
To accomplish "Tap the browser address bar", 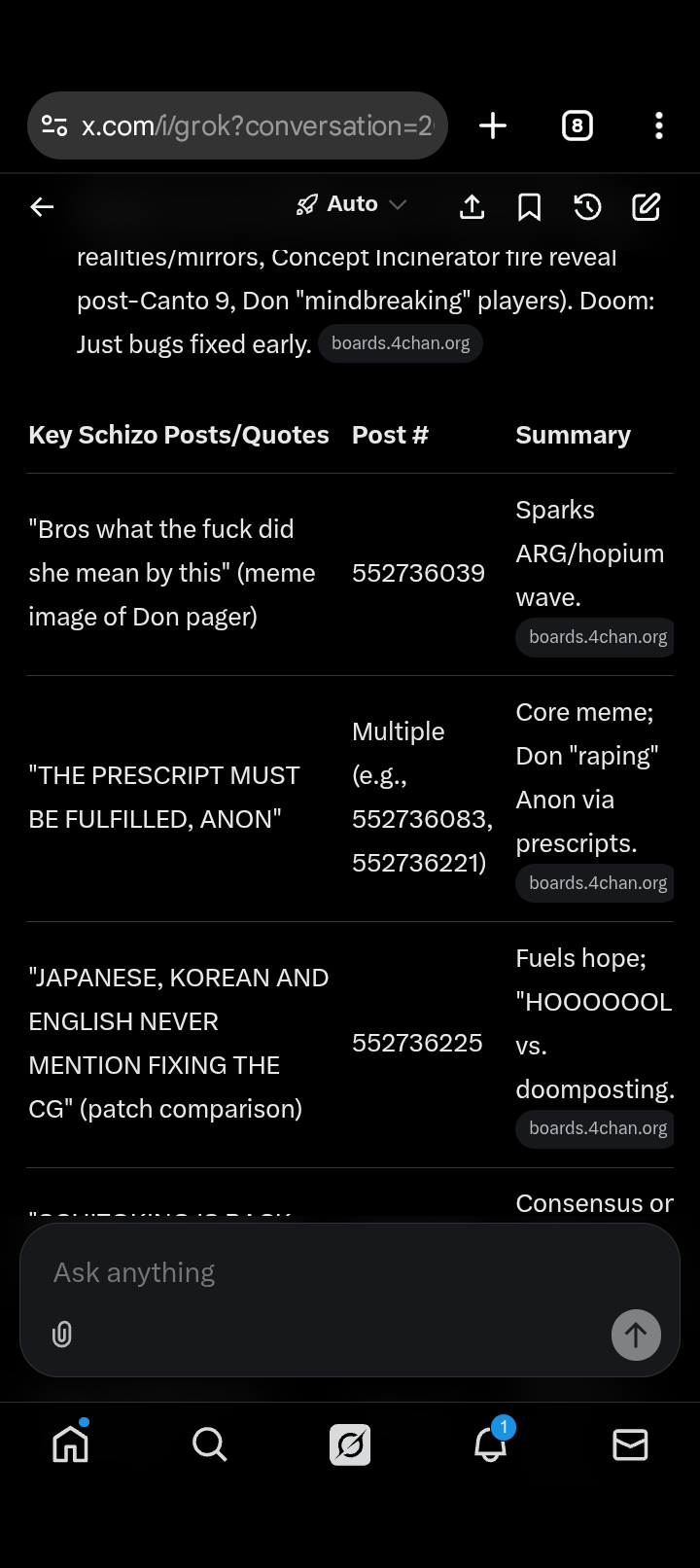I will click(237, 125).
